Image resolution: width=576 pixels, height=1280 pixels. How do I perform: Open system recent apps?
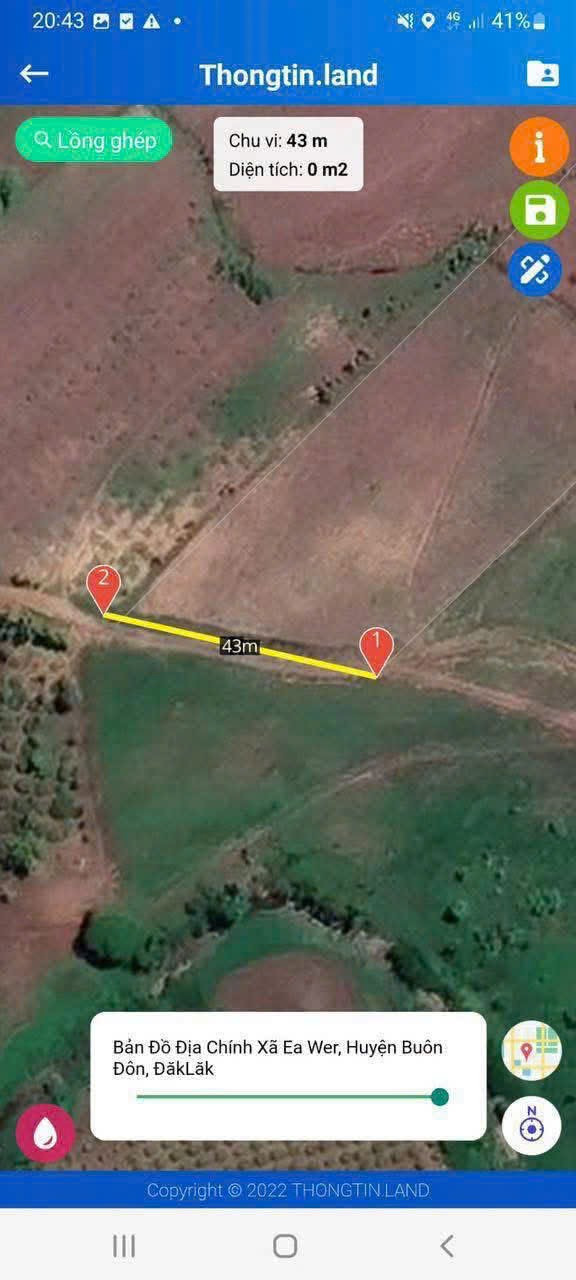click(x=124, y=1245)
